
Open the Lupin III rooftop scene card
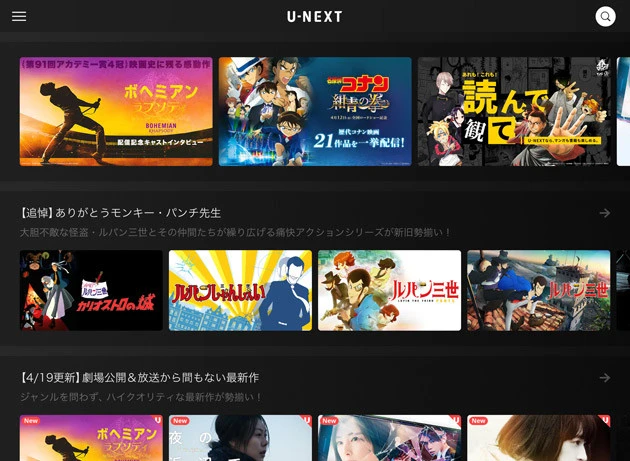coord(538,290)
